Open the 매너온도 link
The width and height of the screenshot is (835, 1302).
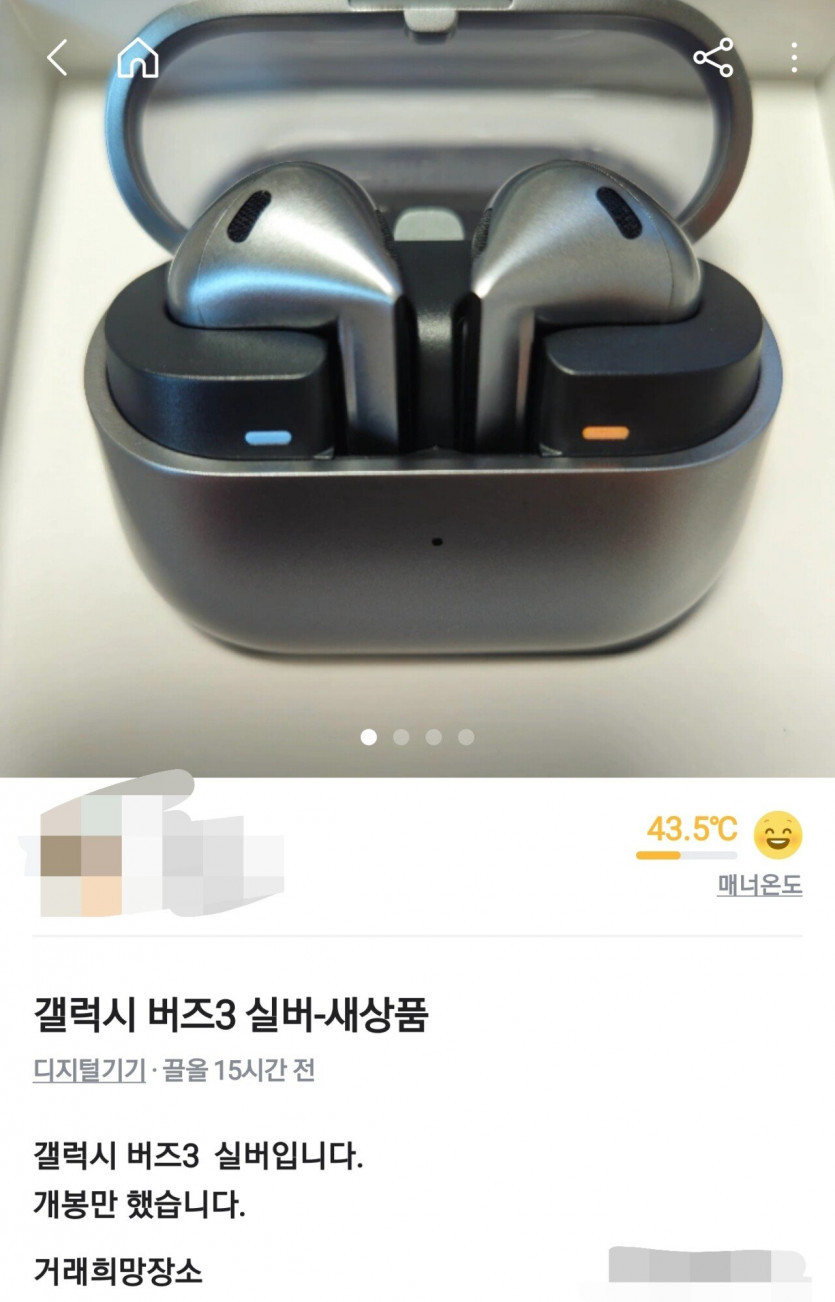759,886
